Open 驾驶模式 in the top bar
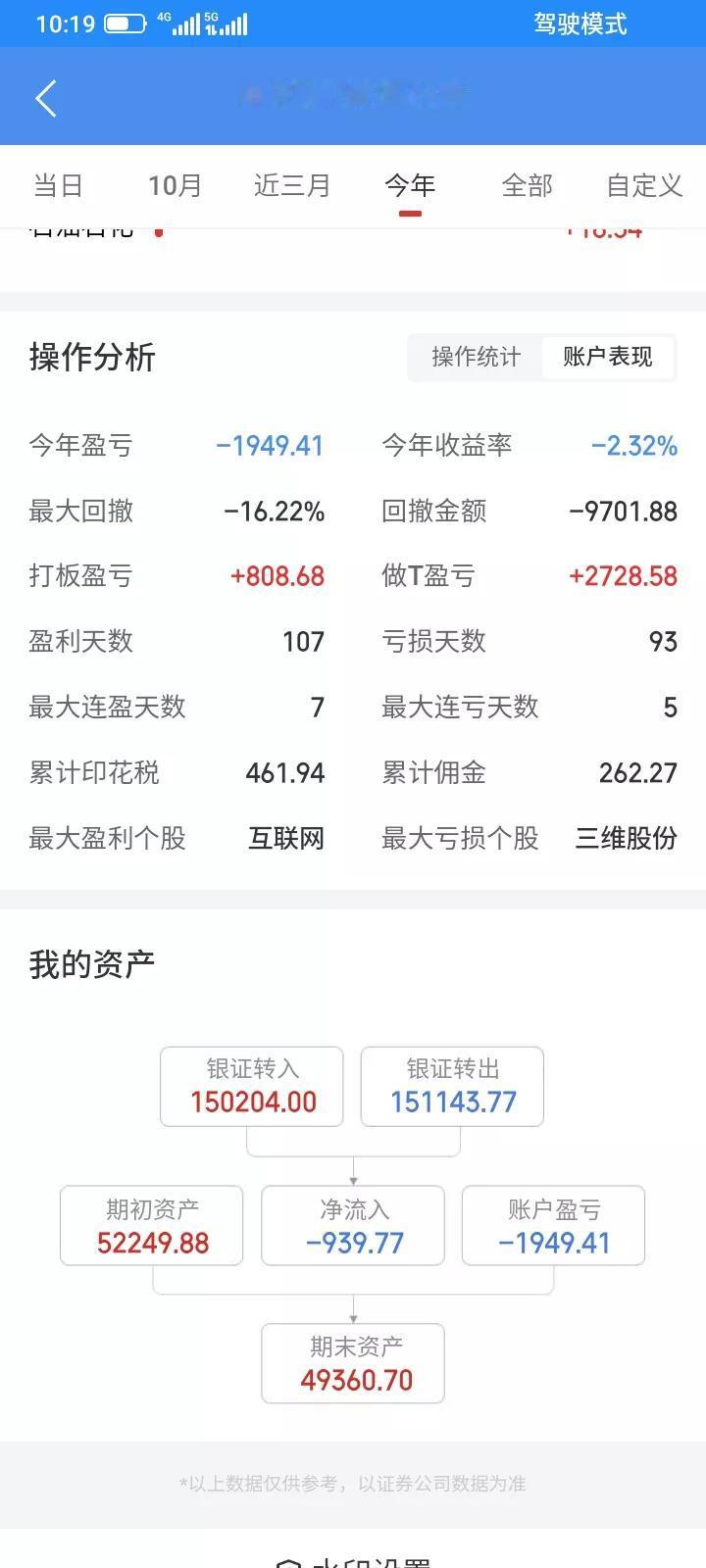 (x=580, y=24)
